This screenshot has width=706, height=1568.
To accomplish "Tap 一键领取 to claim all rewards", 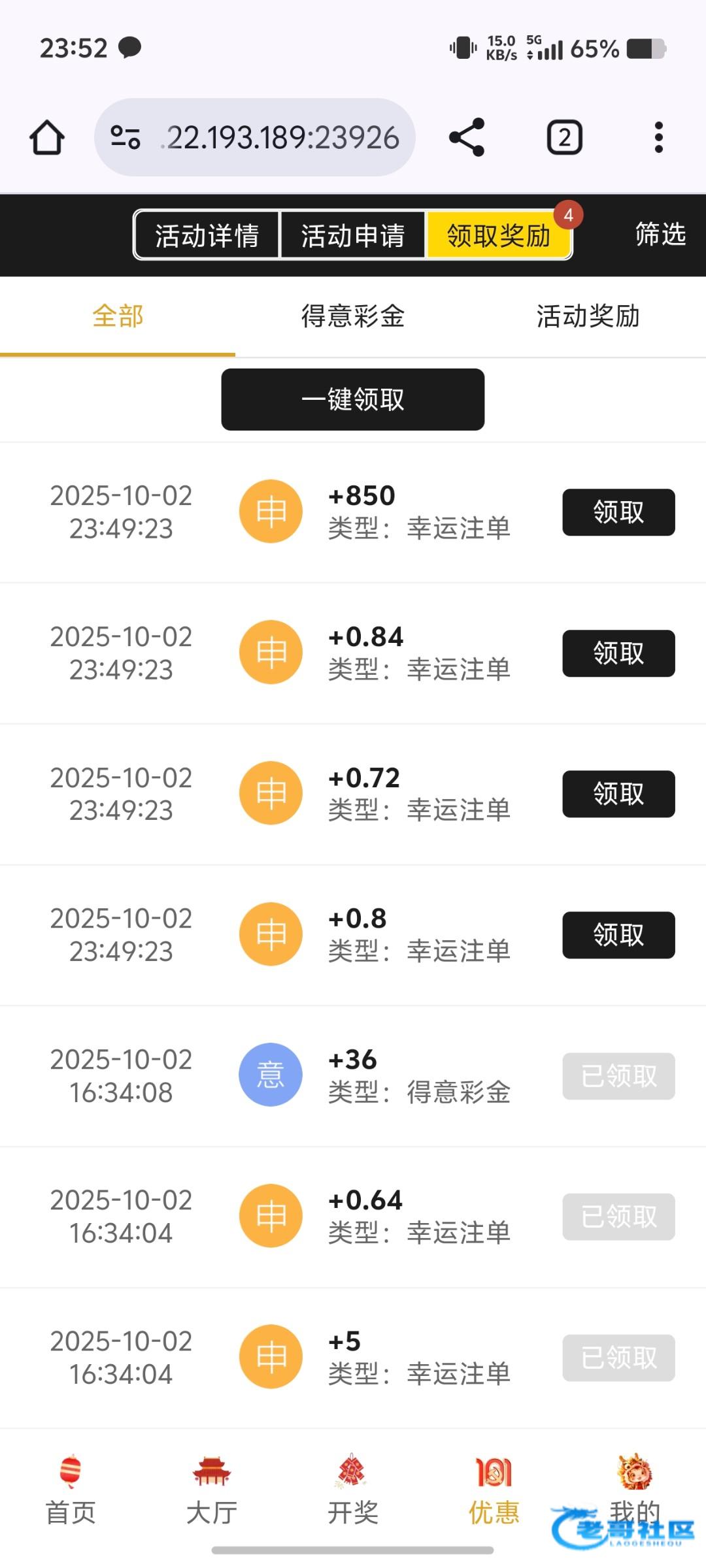I will click(353, 399).
